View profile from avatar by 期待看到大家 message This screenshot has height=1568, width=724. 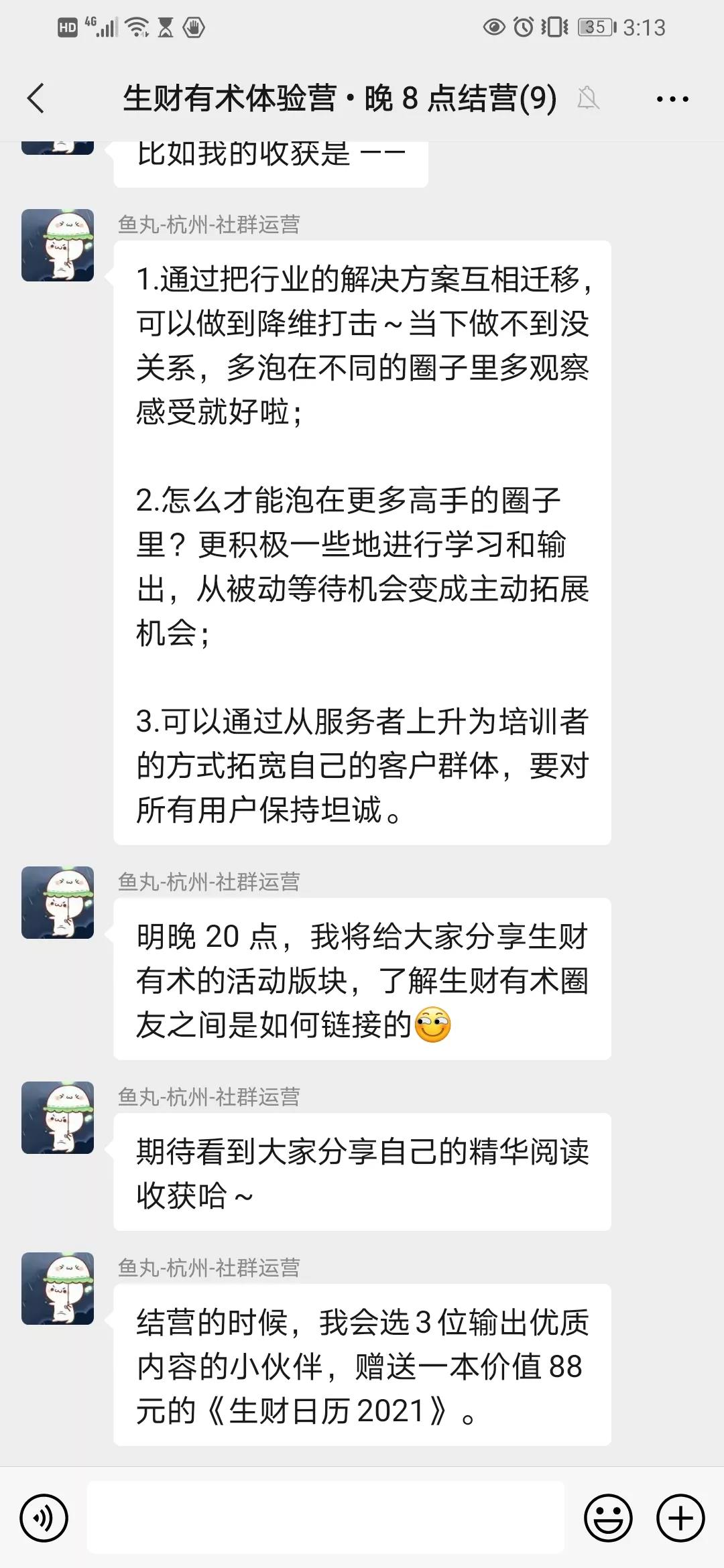58,1118
